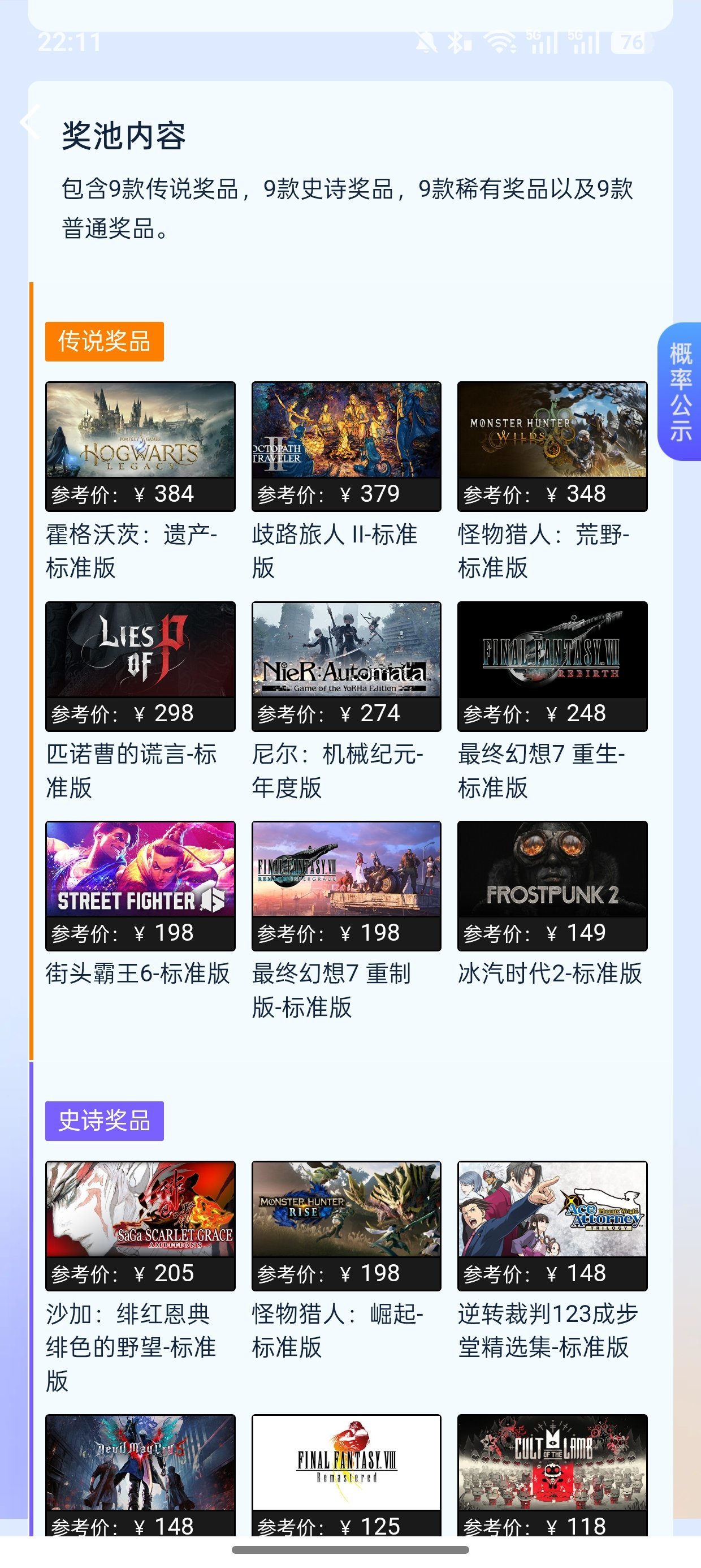
Task: Open the 概率公示 side tab
Action: tap(680, 391)
